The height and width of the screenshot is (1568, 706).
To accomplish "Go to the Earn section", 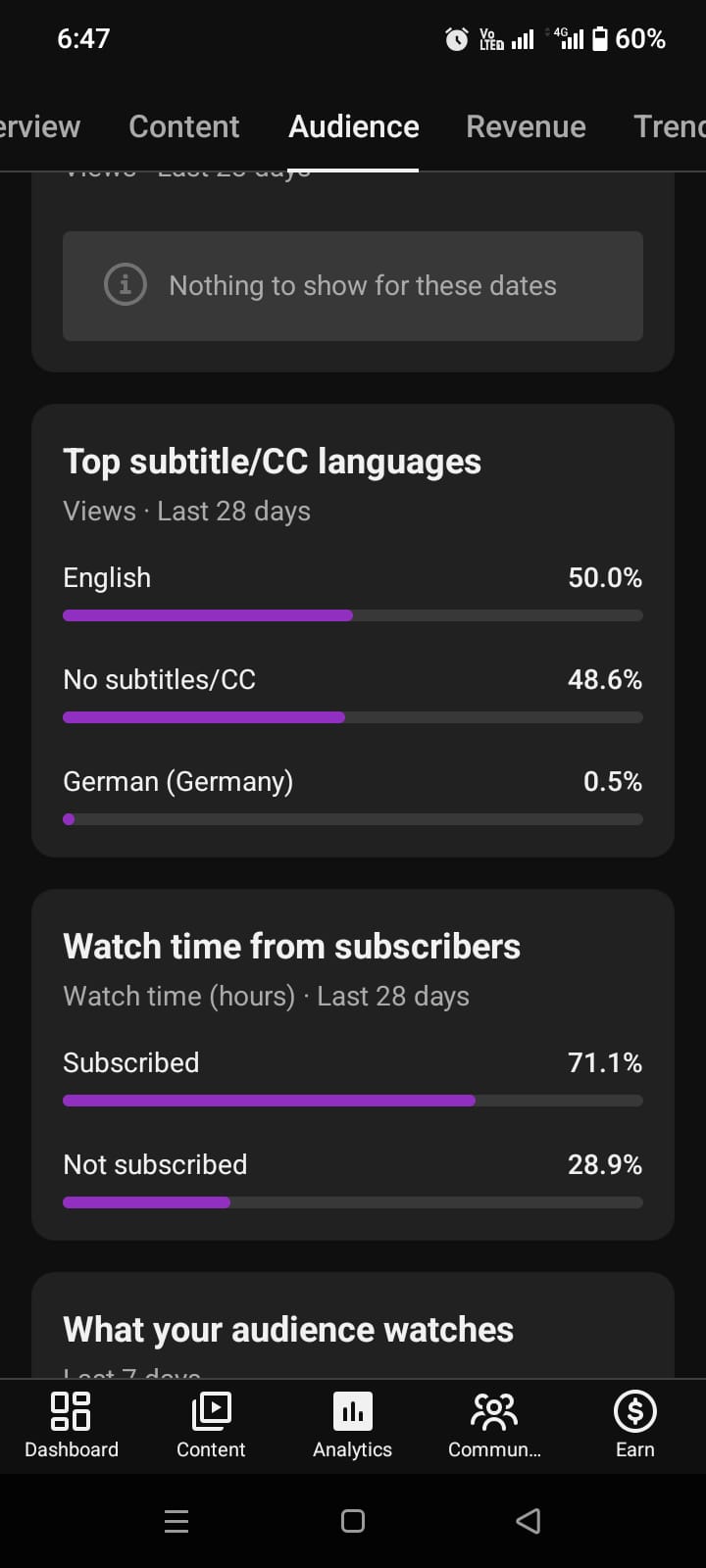I will [x=634, y=1426].
